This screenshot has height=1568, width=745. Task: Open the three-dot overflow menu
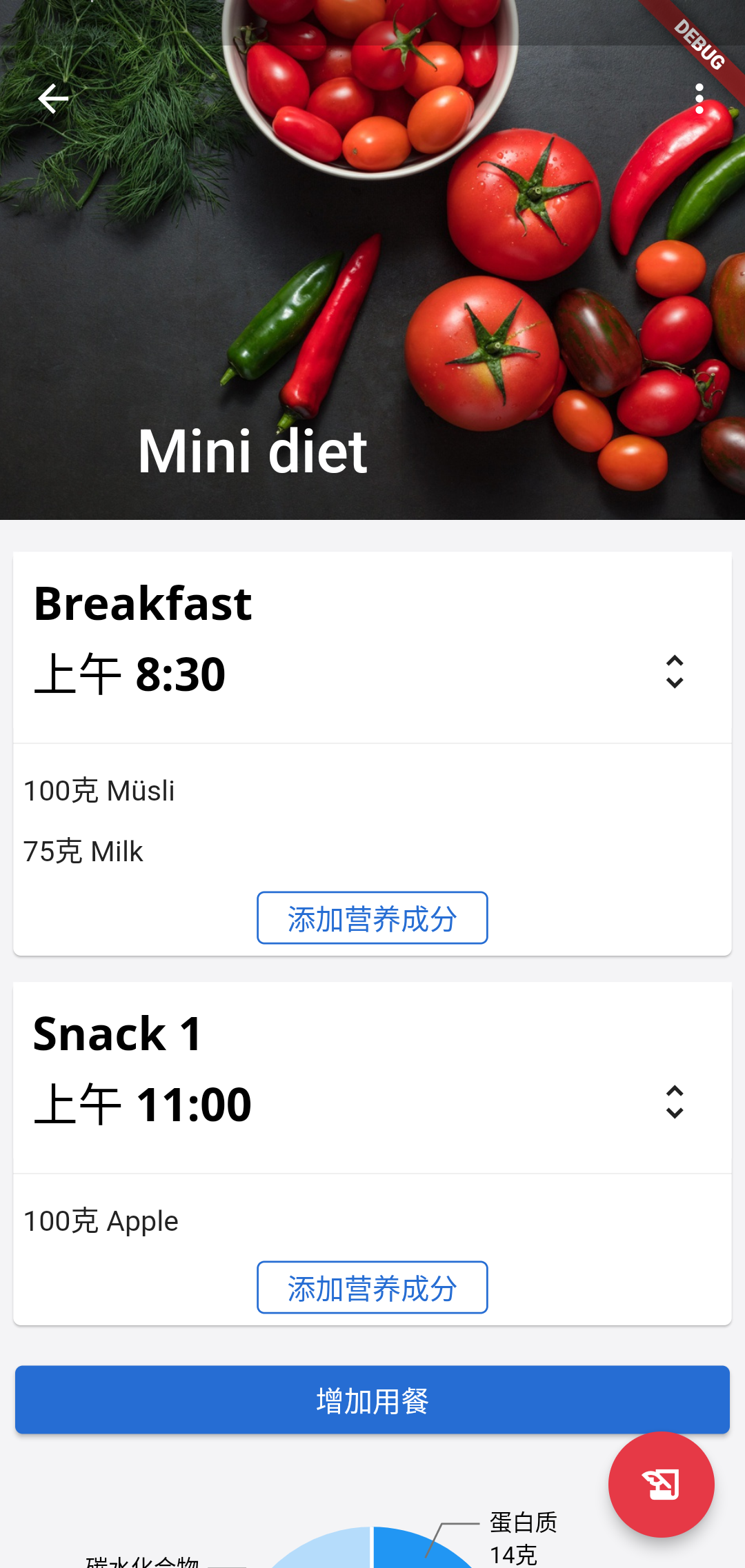coord(699,99)
